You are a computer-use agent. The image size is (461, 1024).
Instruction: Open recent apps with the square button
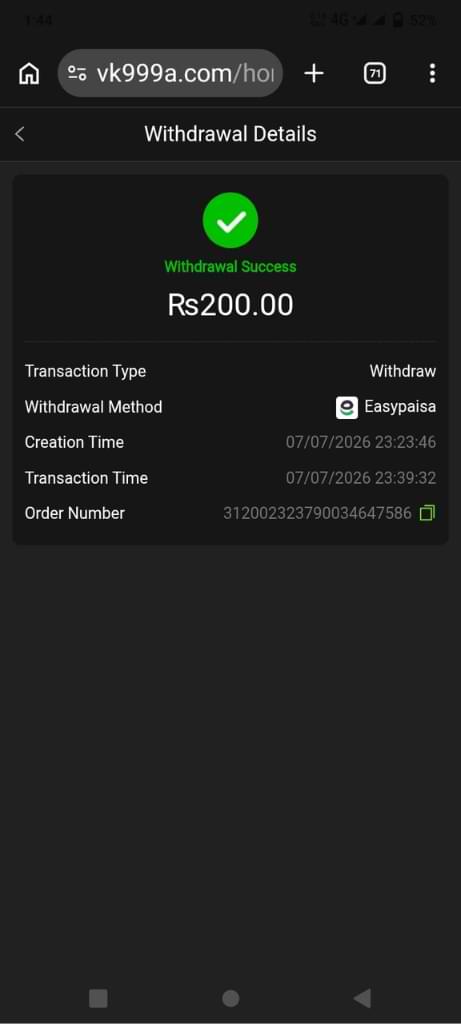point(98,999)
